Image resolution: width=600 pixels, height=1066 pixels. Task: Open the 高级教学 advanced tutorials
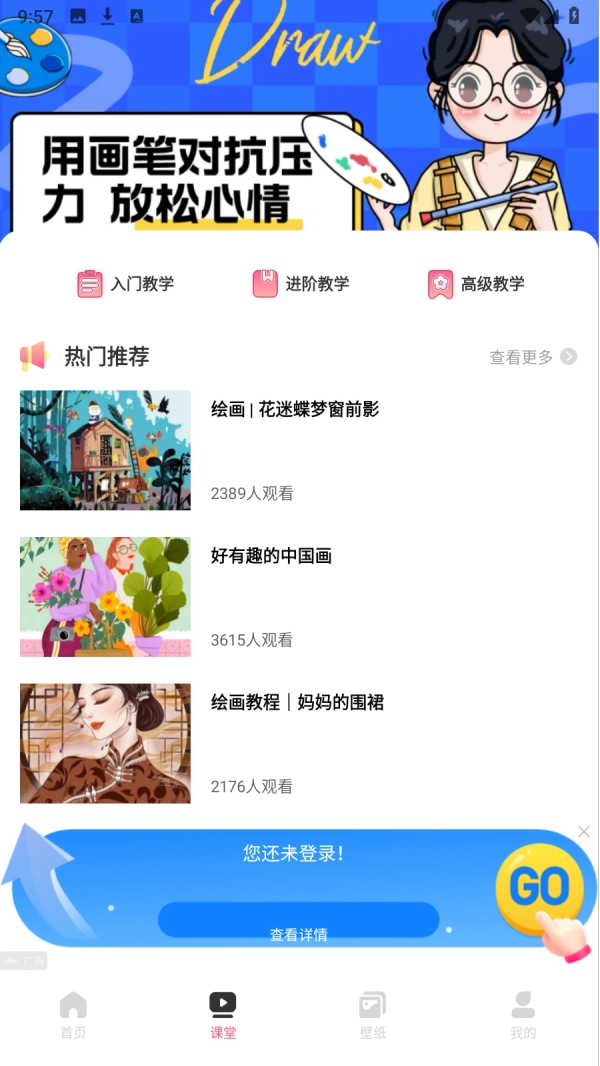(476, 284)
